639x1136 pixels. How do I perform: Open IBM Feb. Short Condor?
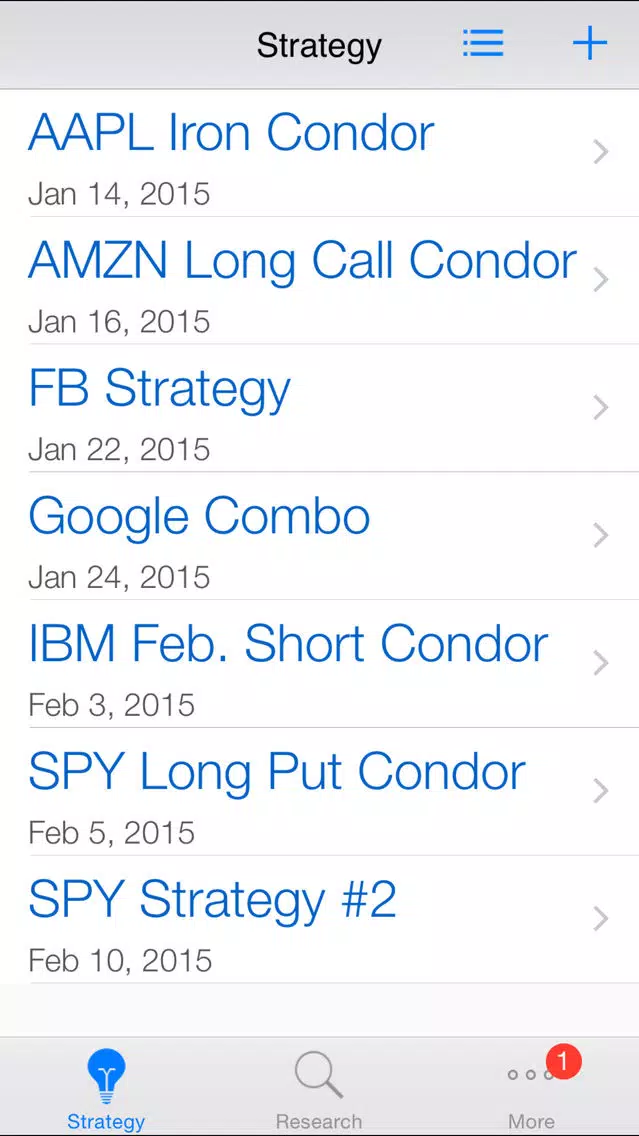point(320,664)
